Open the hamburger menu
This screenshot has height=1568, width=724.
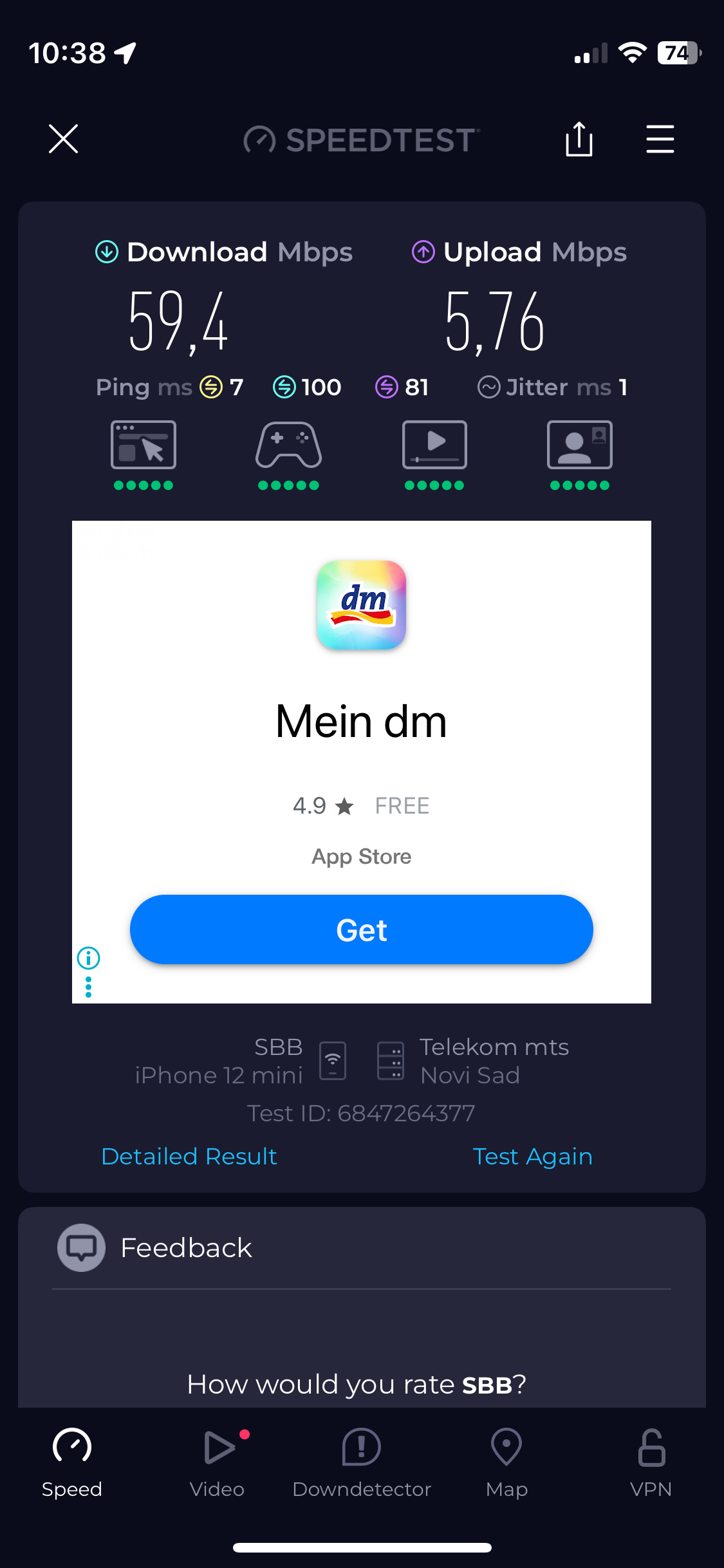point(660,139)
